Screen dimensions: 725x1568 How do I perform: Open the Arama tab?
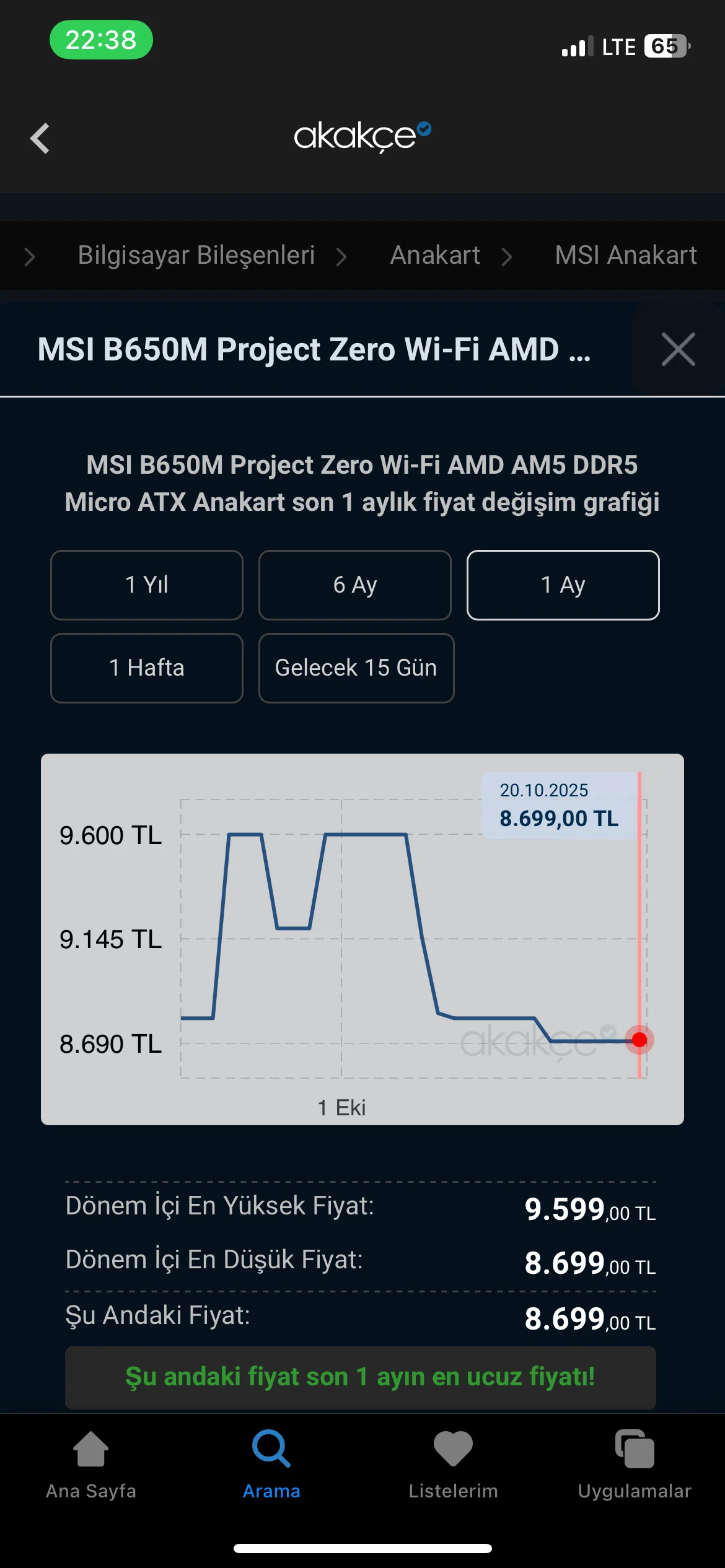tap(271, 1465)
